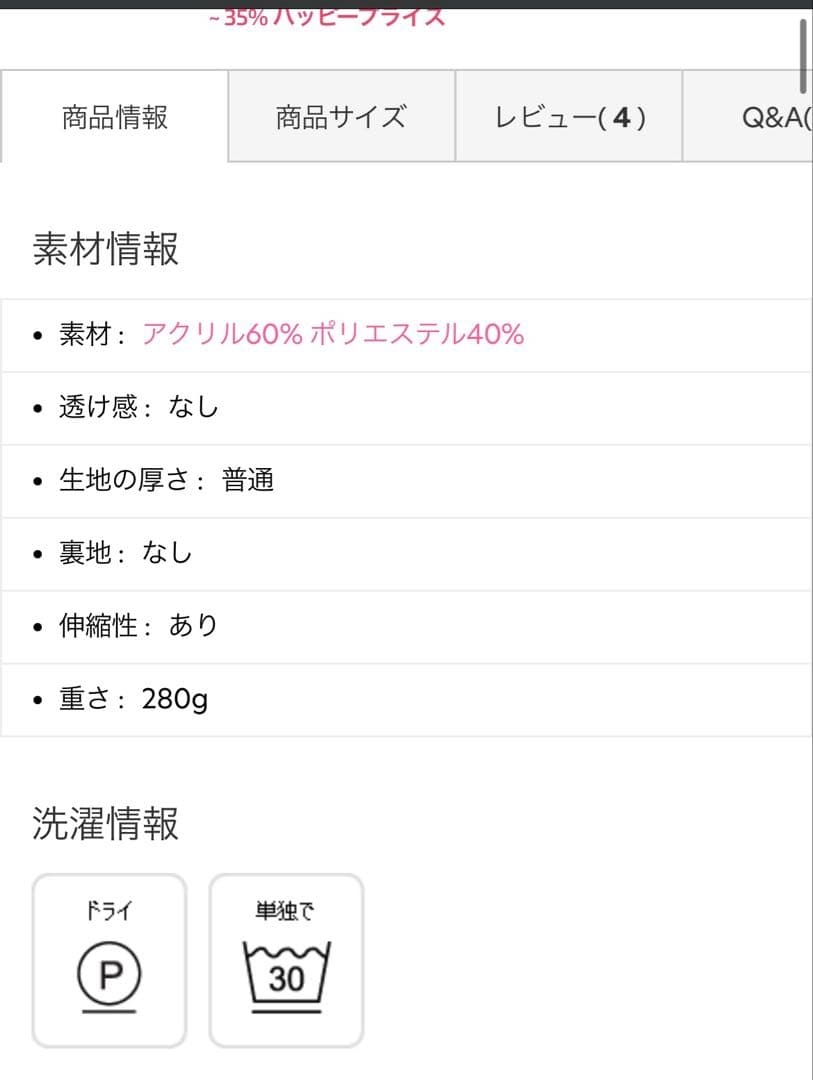The width and height of the screenshot is (813, 1080).
Task: Switch to the 商品サイズ tab
Action: pos(342,116)
